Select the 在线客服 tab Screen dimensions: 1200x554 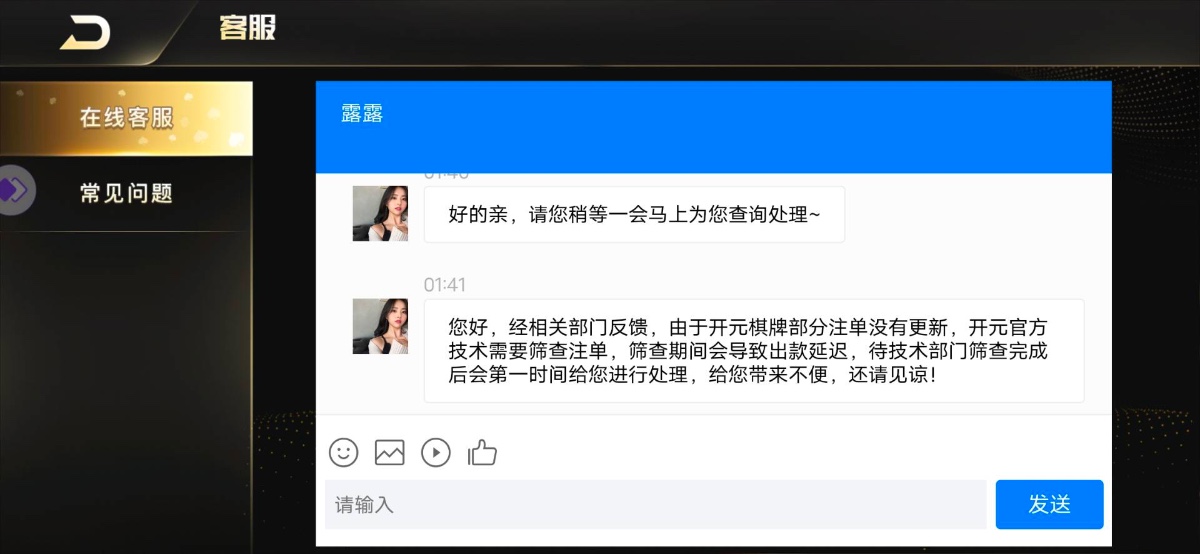[126, 118]
